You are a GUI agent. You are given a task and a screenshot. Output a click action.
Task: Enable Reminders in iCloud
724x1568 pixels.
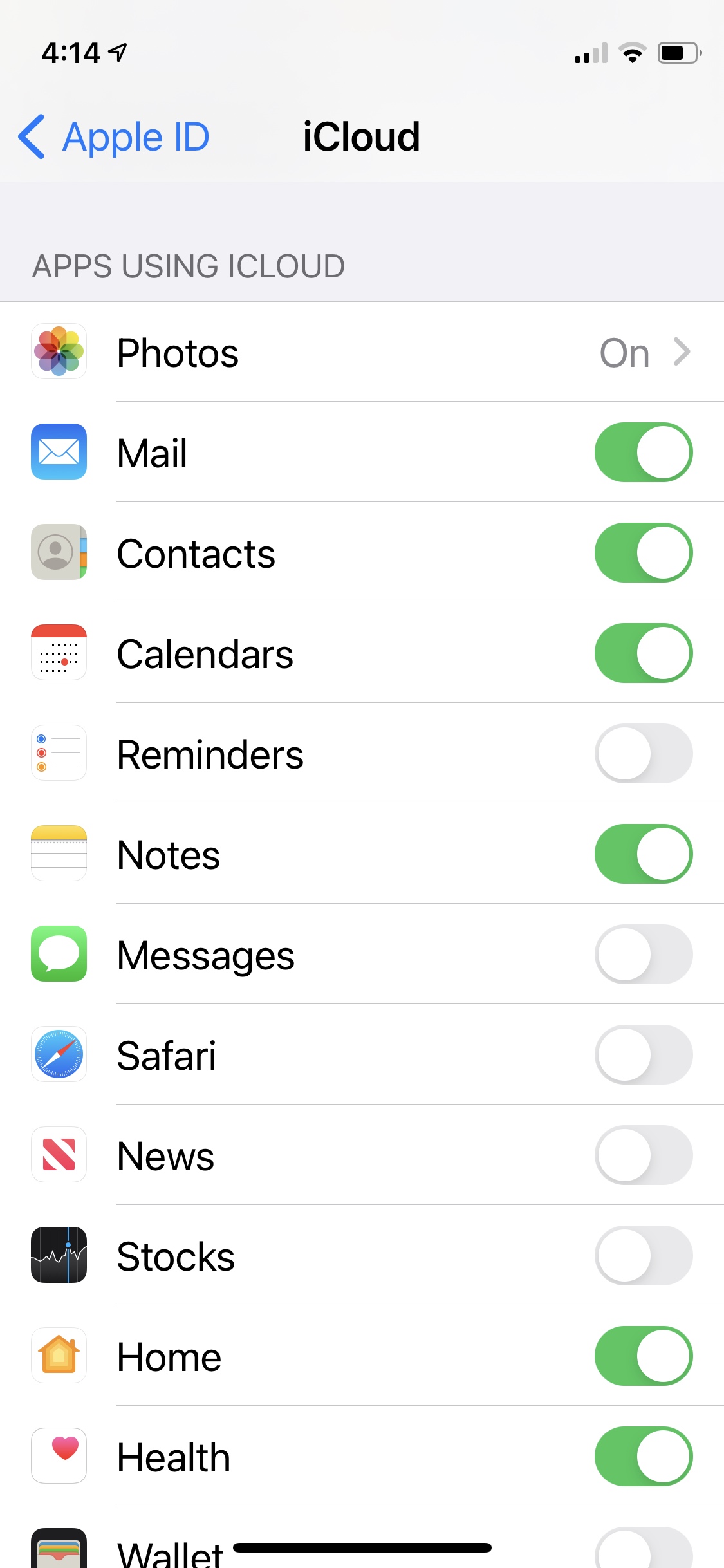pyautogui.click(x=644, y=754)
